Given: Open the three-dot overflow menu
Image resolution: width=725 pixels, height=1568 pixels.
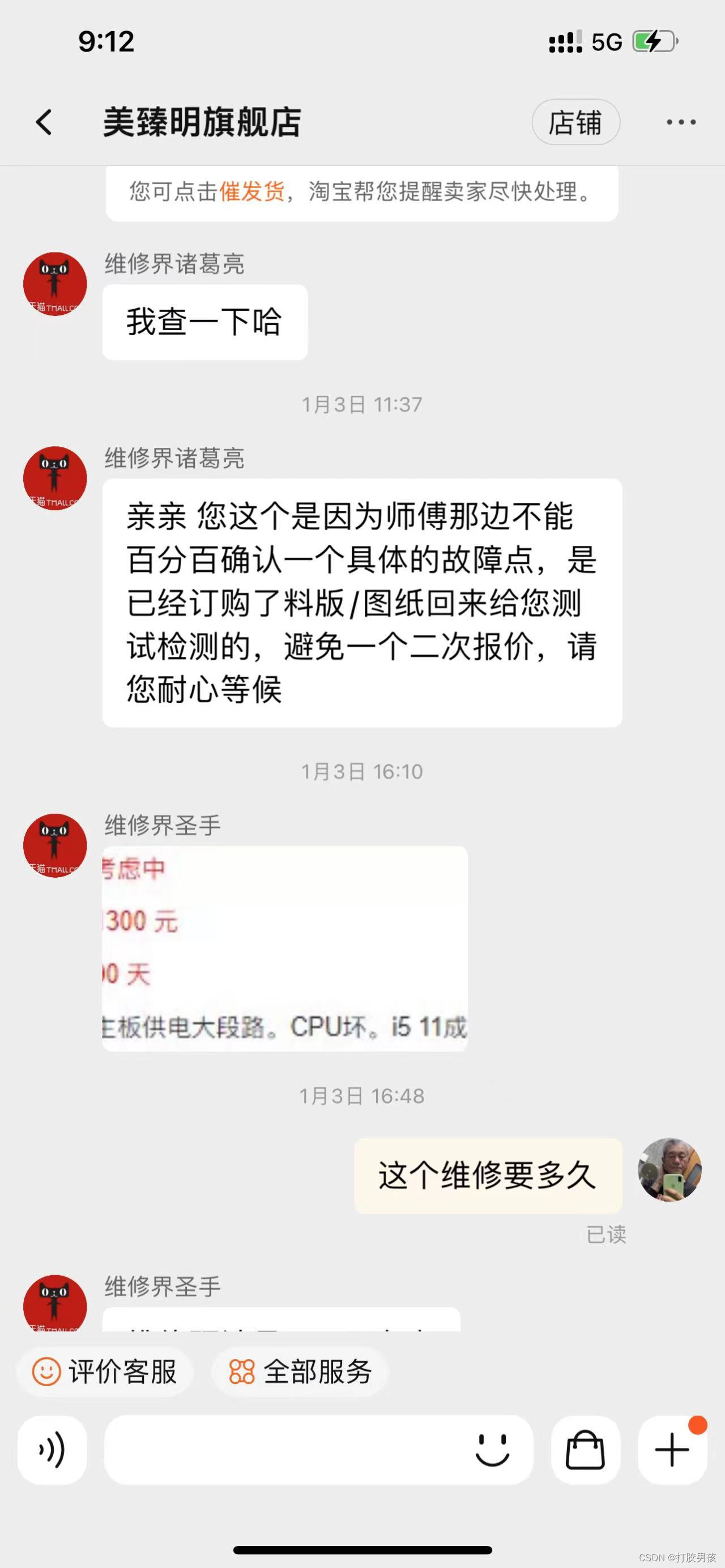Looking at the screenshot, I should tap(681, 122).
